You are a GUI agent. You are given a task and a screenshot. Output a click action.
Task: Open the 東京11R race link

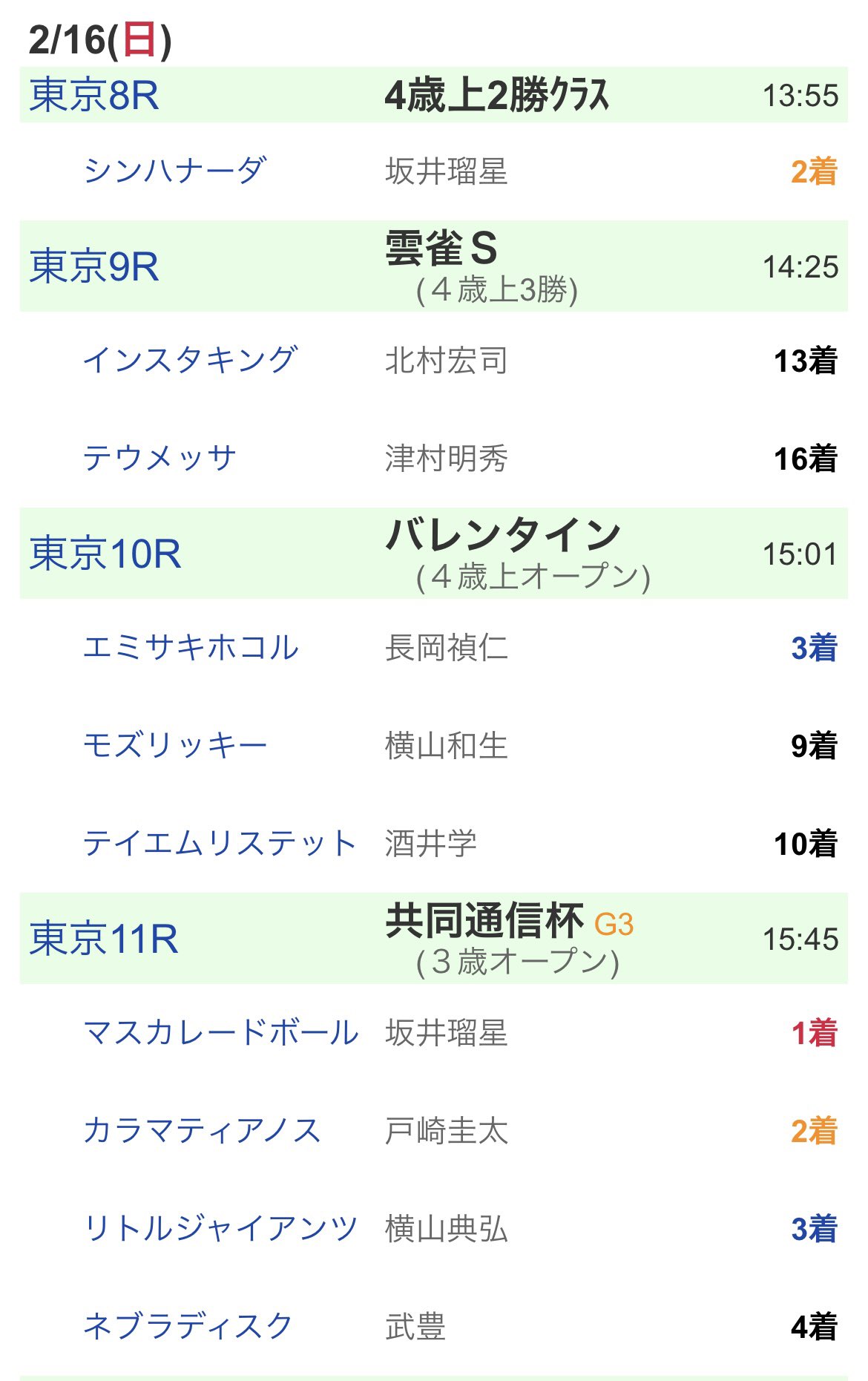point(104,939)
